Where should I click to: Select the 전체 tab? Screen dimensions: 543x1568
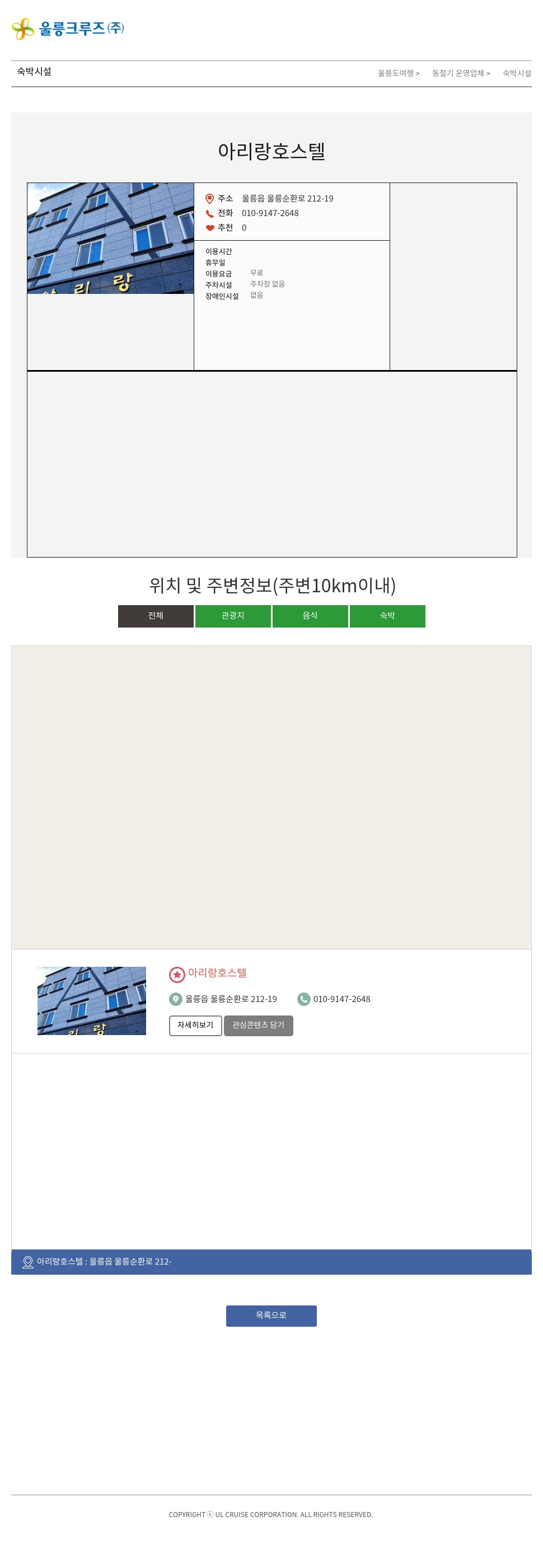155,615
